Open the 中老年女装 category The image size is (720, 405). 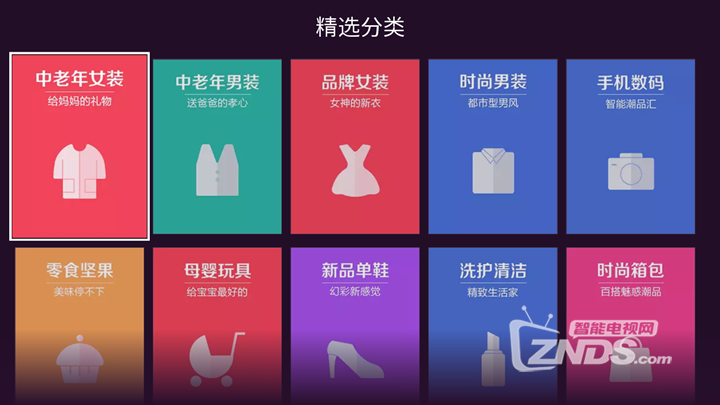tap(80, 147)
